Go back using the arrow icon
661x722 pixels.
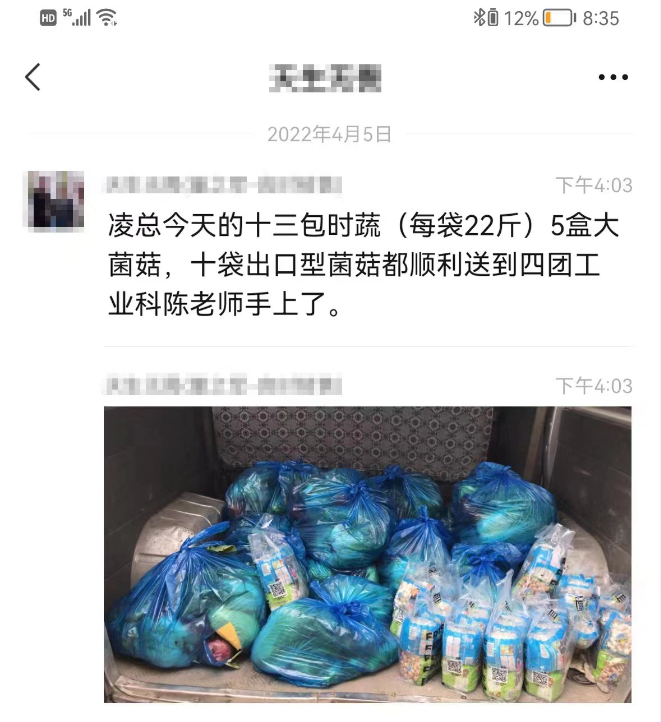pyautogui.click(x=33, y=77)
